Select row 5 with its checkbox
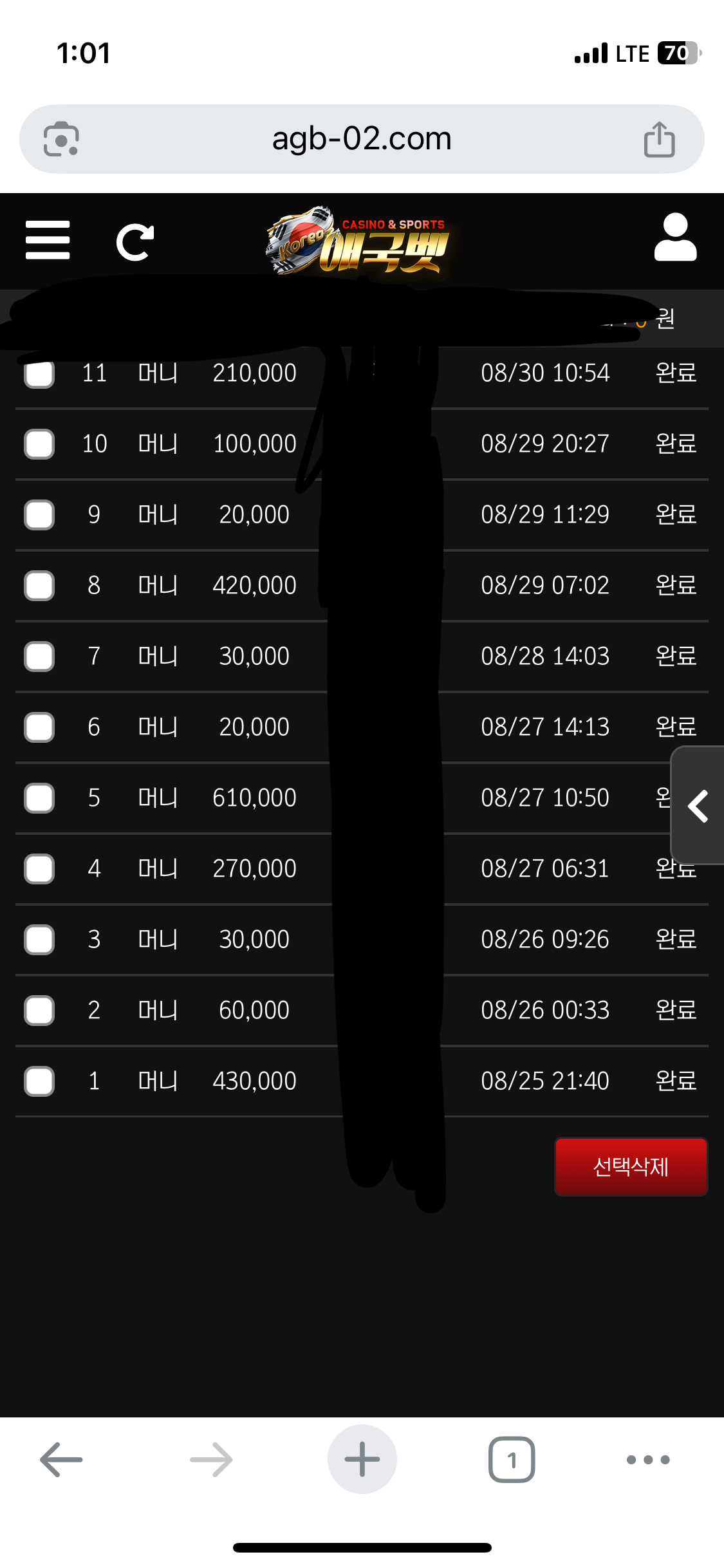Viewport: 724px width, 1568px height. (x=39, y=798)
